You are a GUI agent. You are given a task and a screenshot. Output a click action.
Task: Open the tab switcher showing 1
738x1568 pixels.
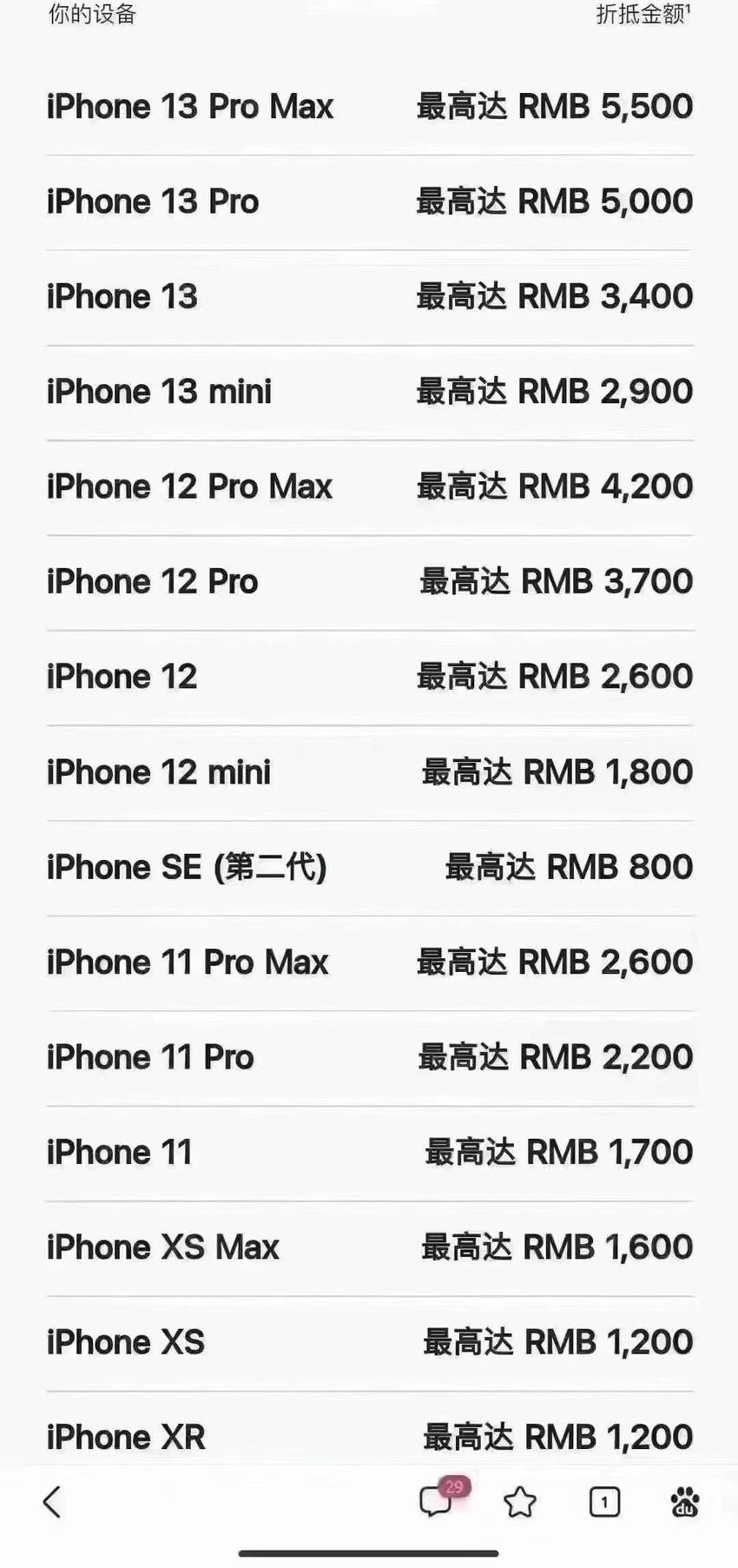[604, 1501]
